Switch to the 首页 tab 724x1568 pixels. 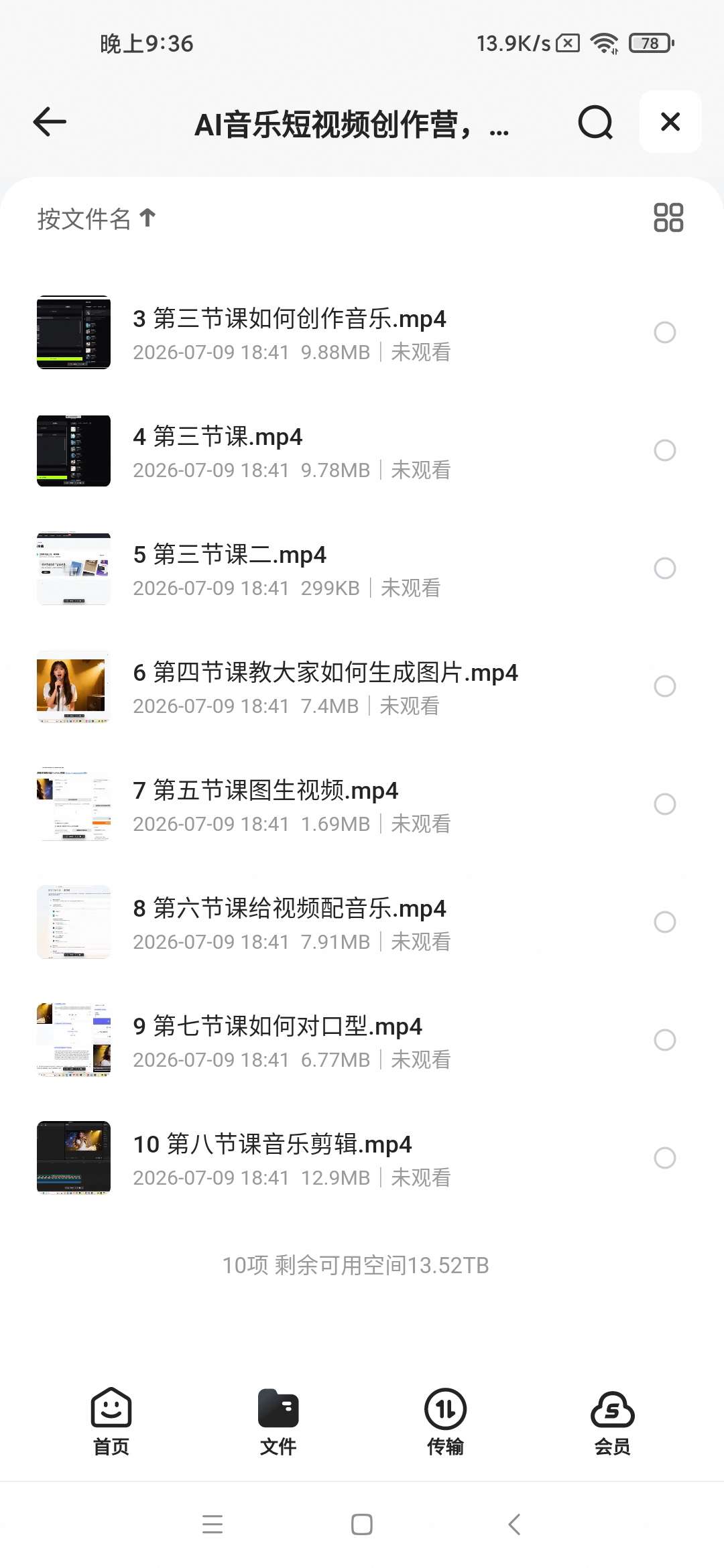tap(111, 1421)
